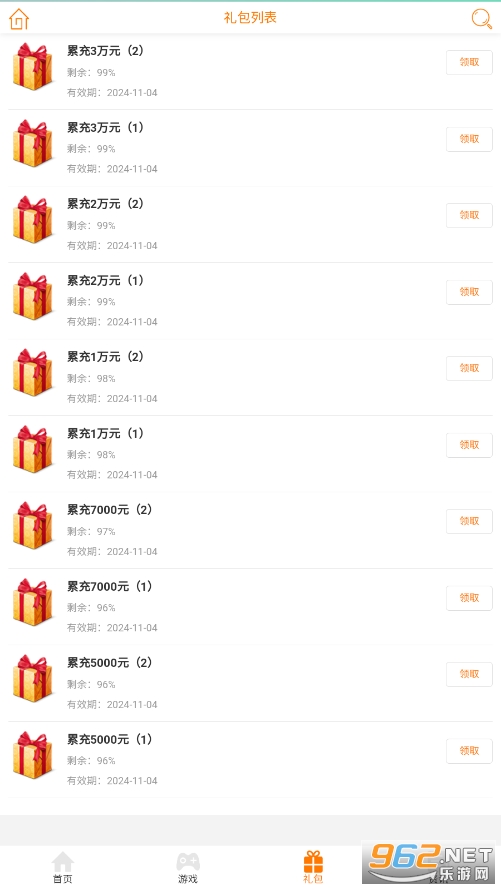
Task: Claim the 累充2万元（2）gift pack
Action: coord(469,215)
